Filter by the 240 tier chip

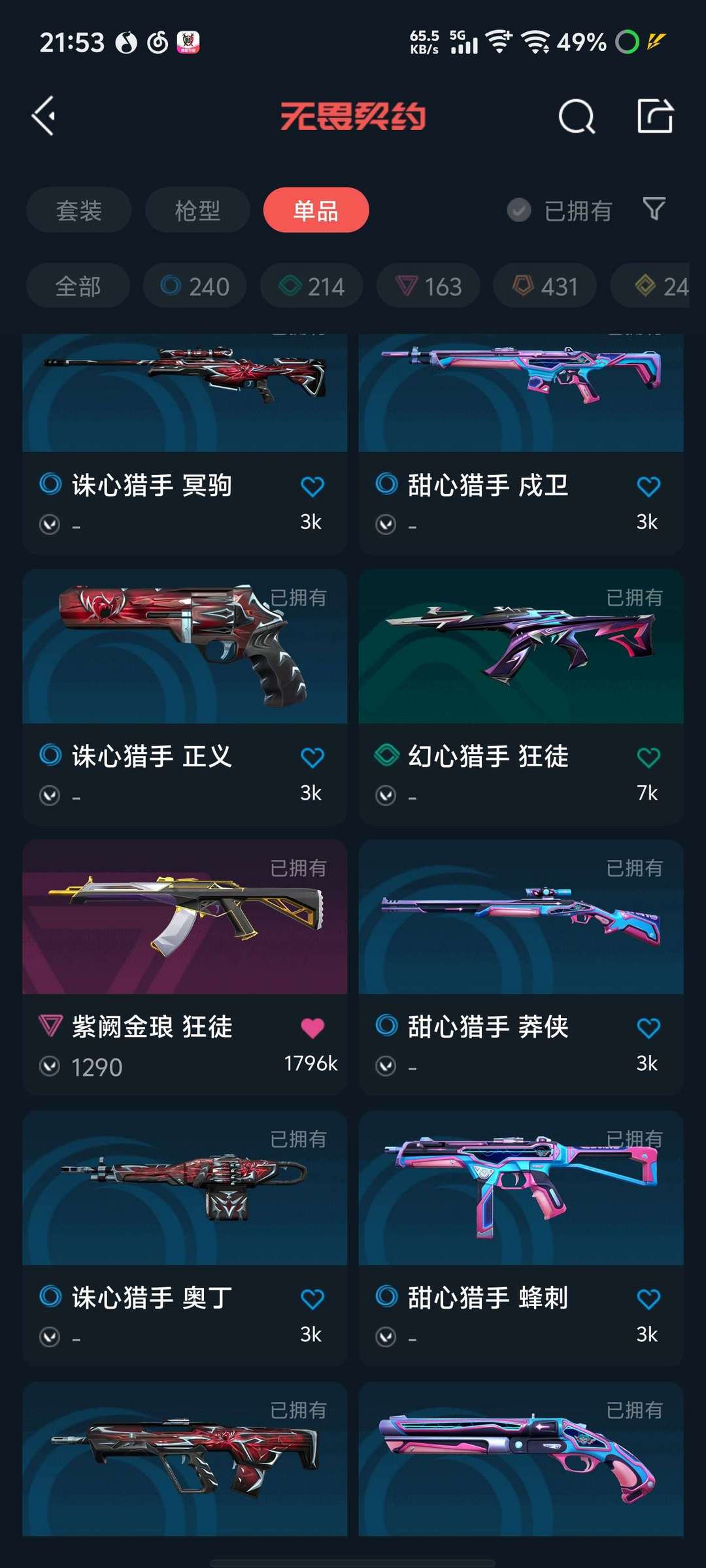click(195, 286)
